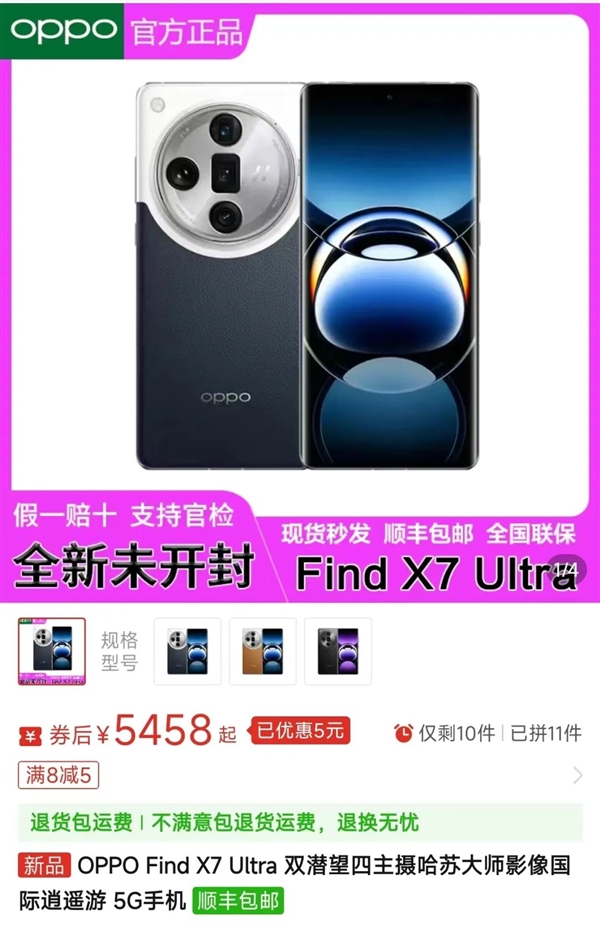The height and width of the screenshot is (926, 600).
Task: Choose the brown leather phone variant thumbnail
Action: click(263, 651)
